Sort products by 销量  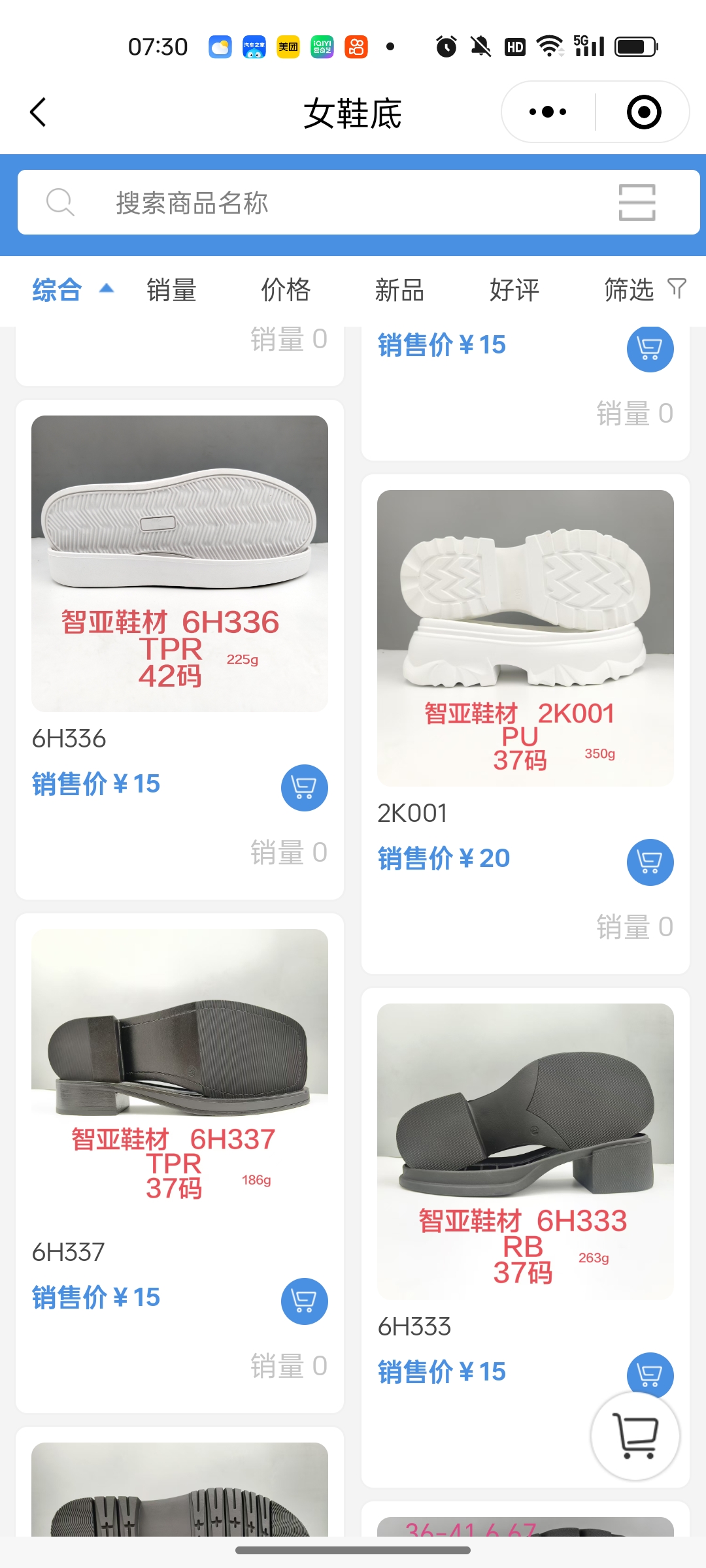click(171, 290)
